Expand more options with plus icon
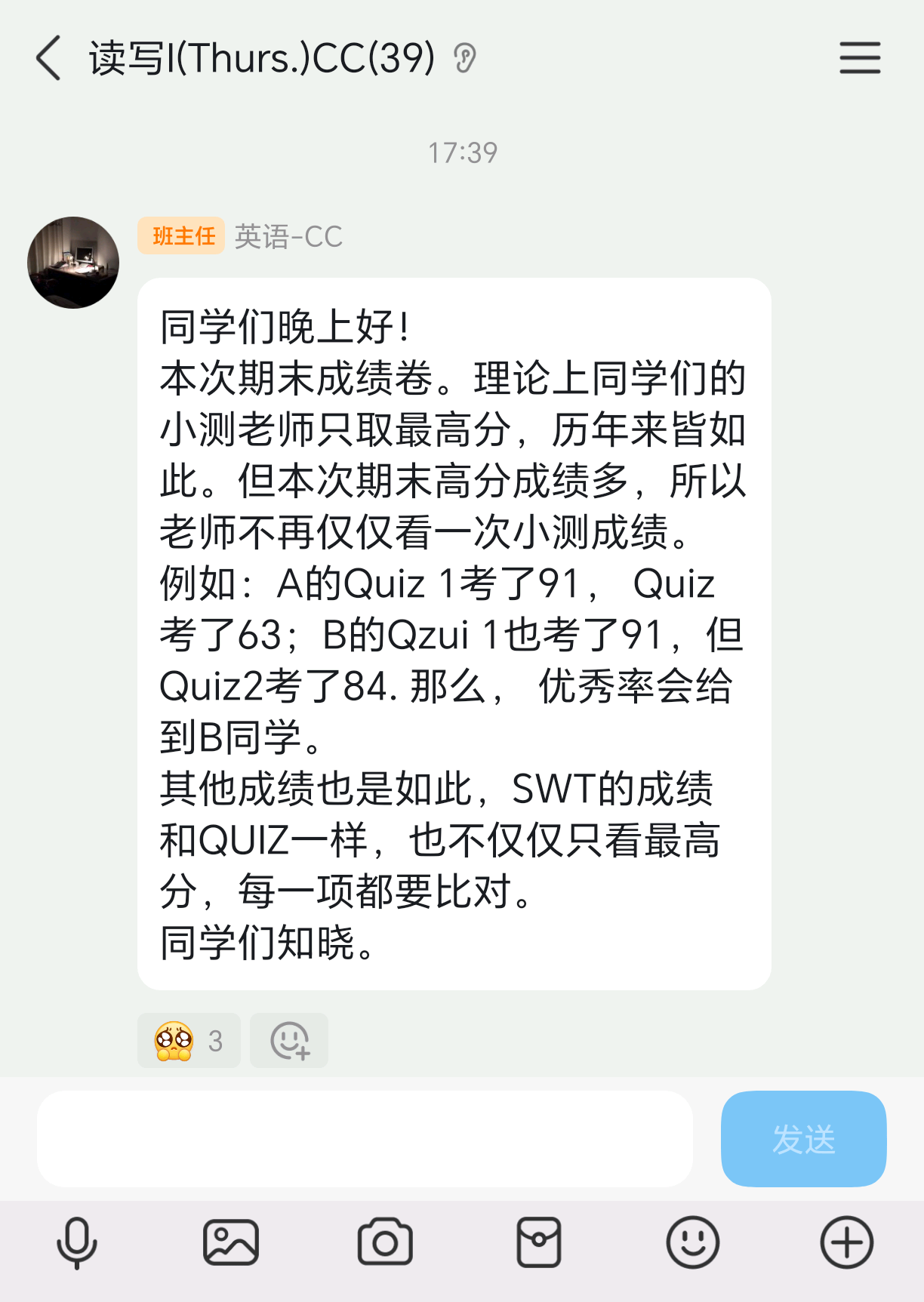924x1302 pixels. (847, 1242)
